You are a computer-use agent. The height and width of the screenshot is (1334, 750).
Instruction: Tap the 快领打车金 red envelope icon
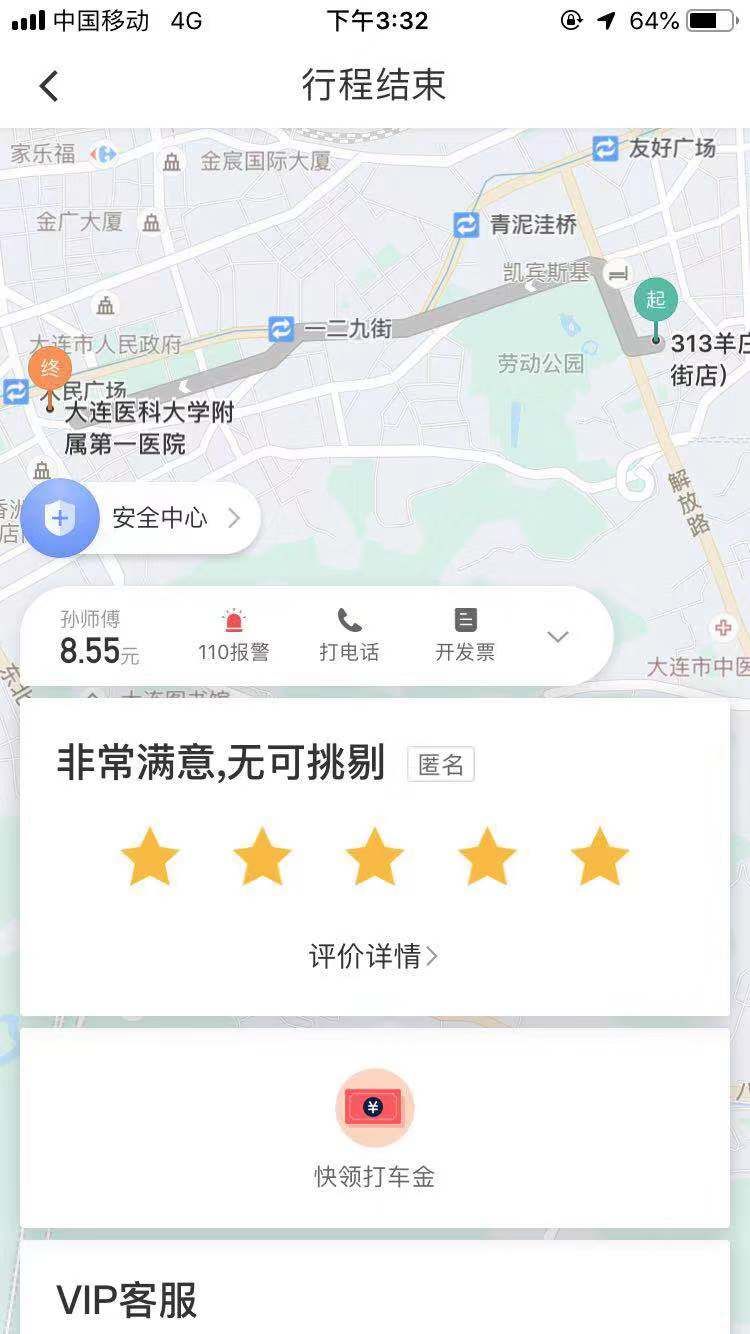pyautogui.click(x=374, y=1107)
